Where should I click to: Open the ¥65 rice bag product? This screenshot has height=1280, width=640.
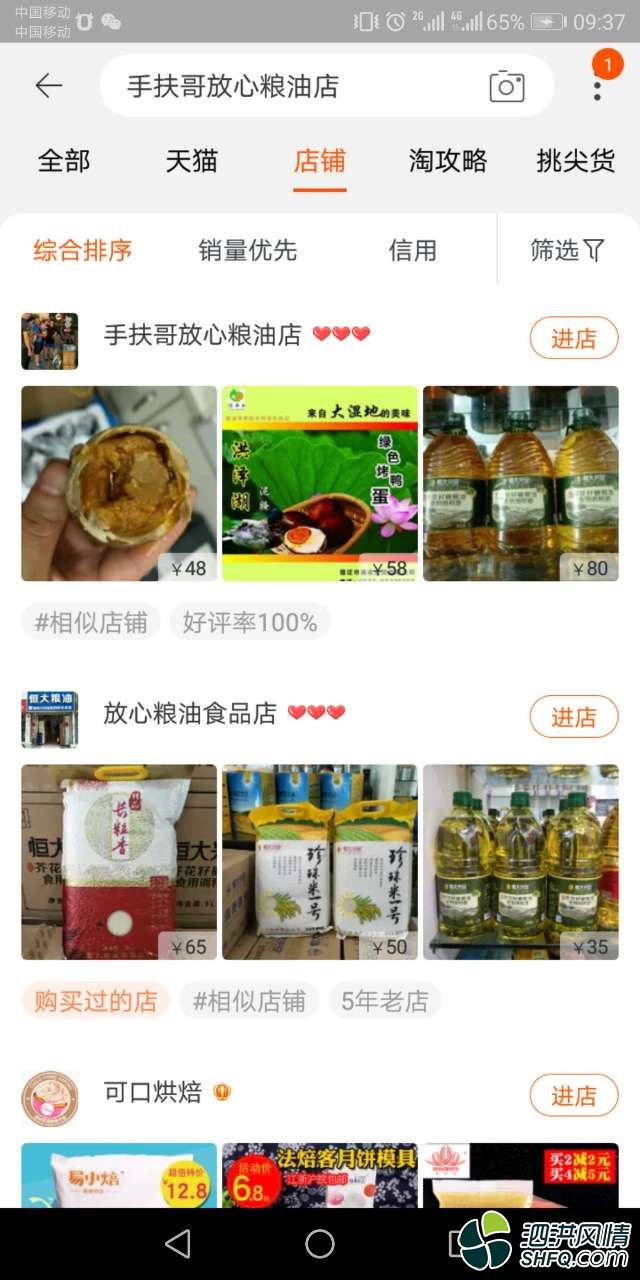[x=119, y=862]
